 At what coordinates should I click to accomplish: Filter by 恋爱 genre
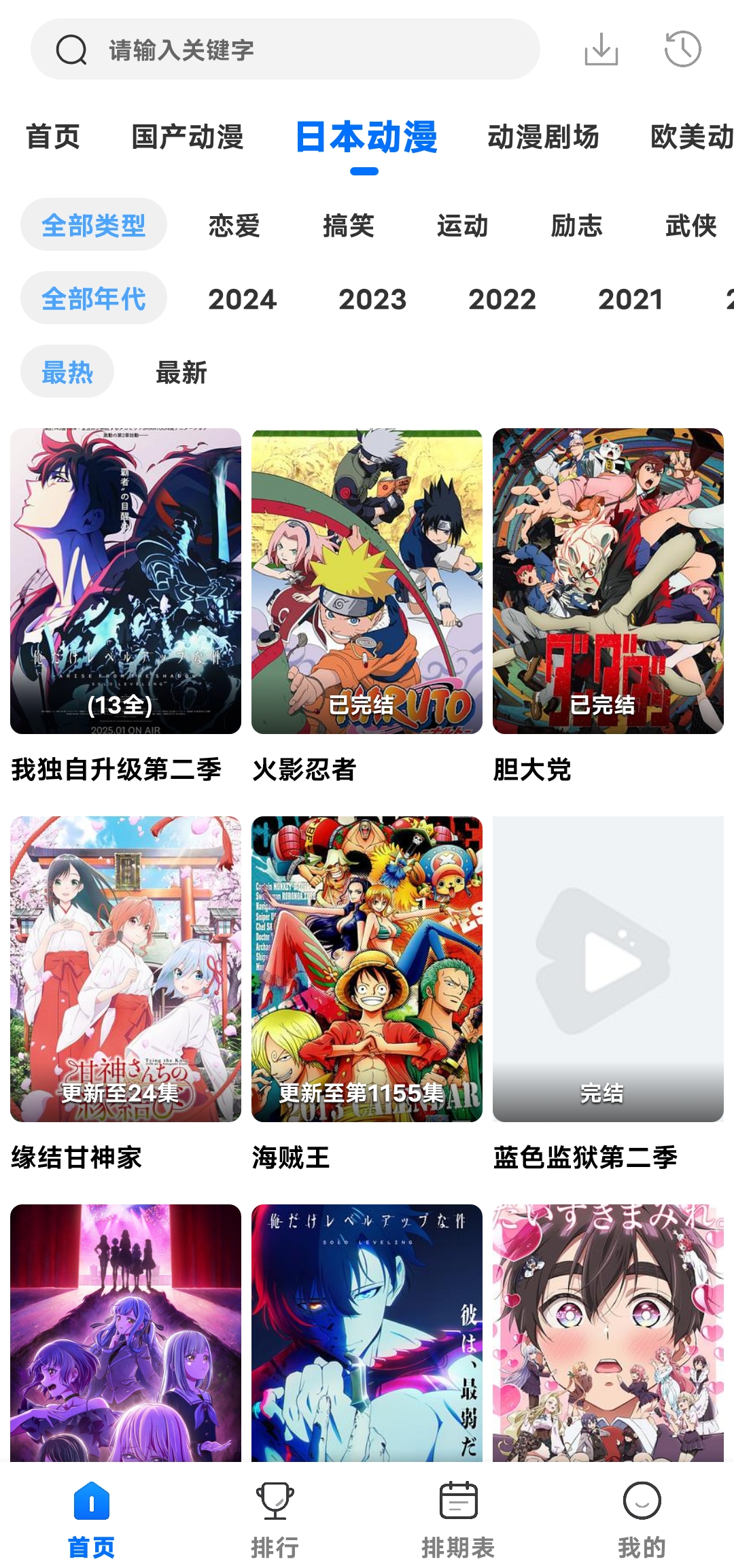point(234,226)
